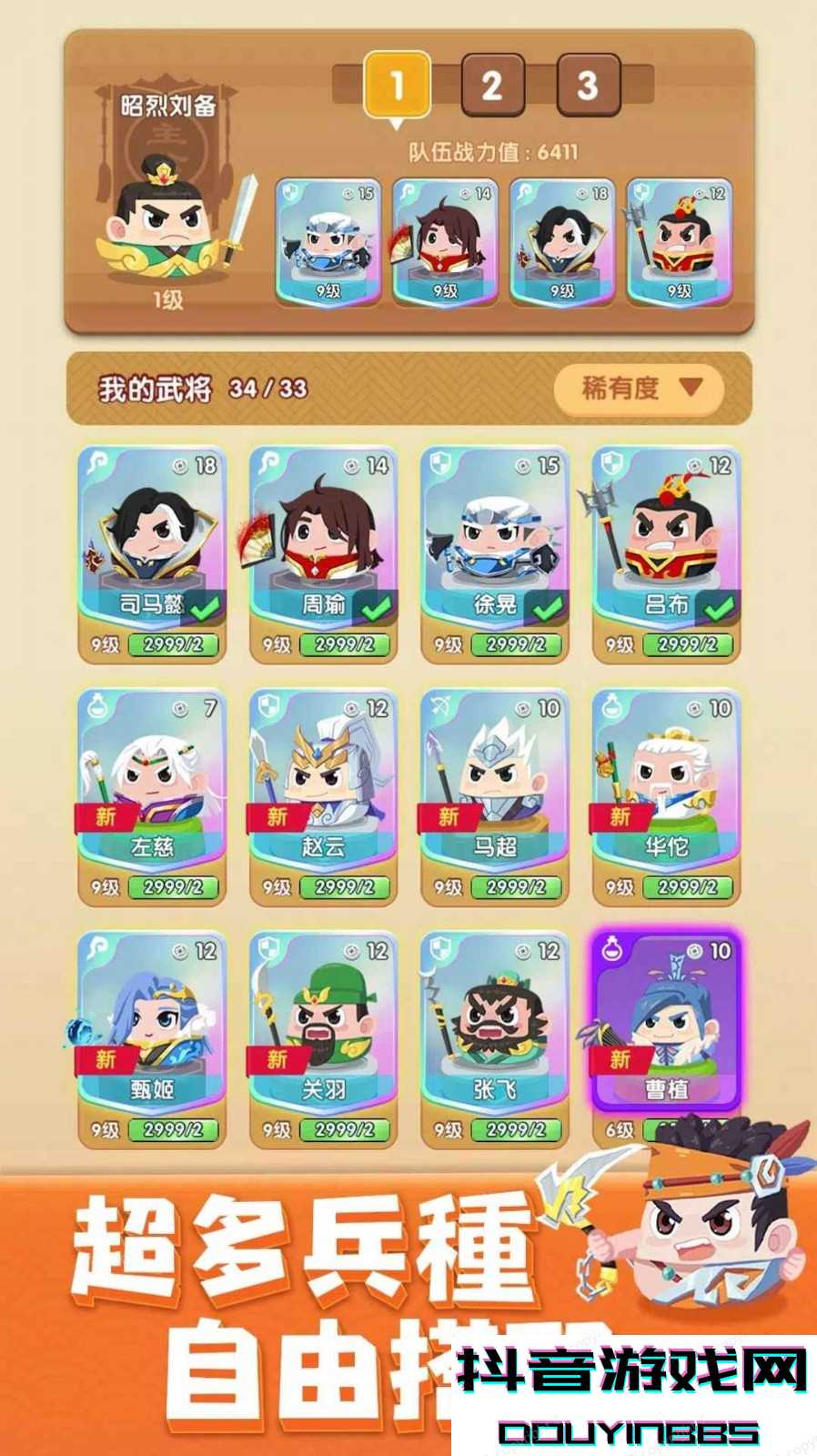Select team slot 1
The width and height of the screenshot is (817, 1456).
pos(397,86)
